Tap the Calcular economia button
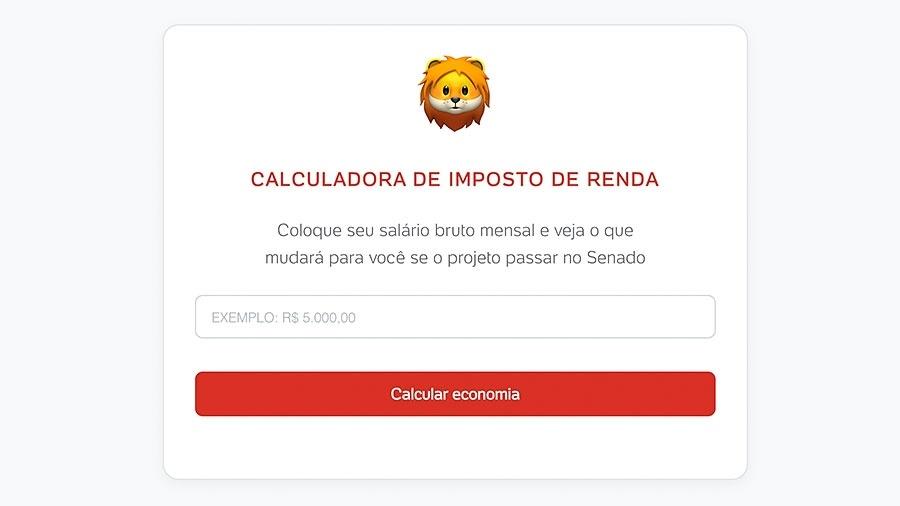Screen dimensions: 900x506 pyautogui.click(x=455, y=394)
